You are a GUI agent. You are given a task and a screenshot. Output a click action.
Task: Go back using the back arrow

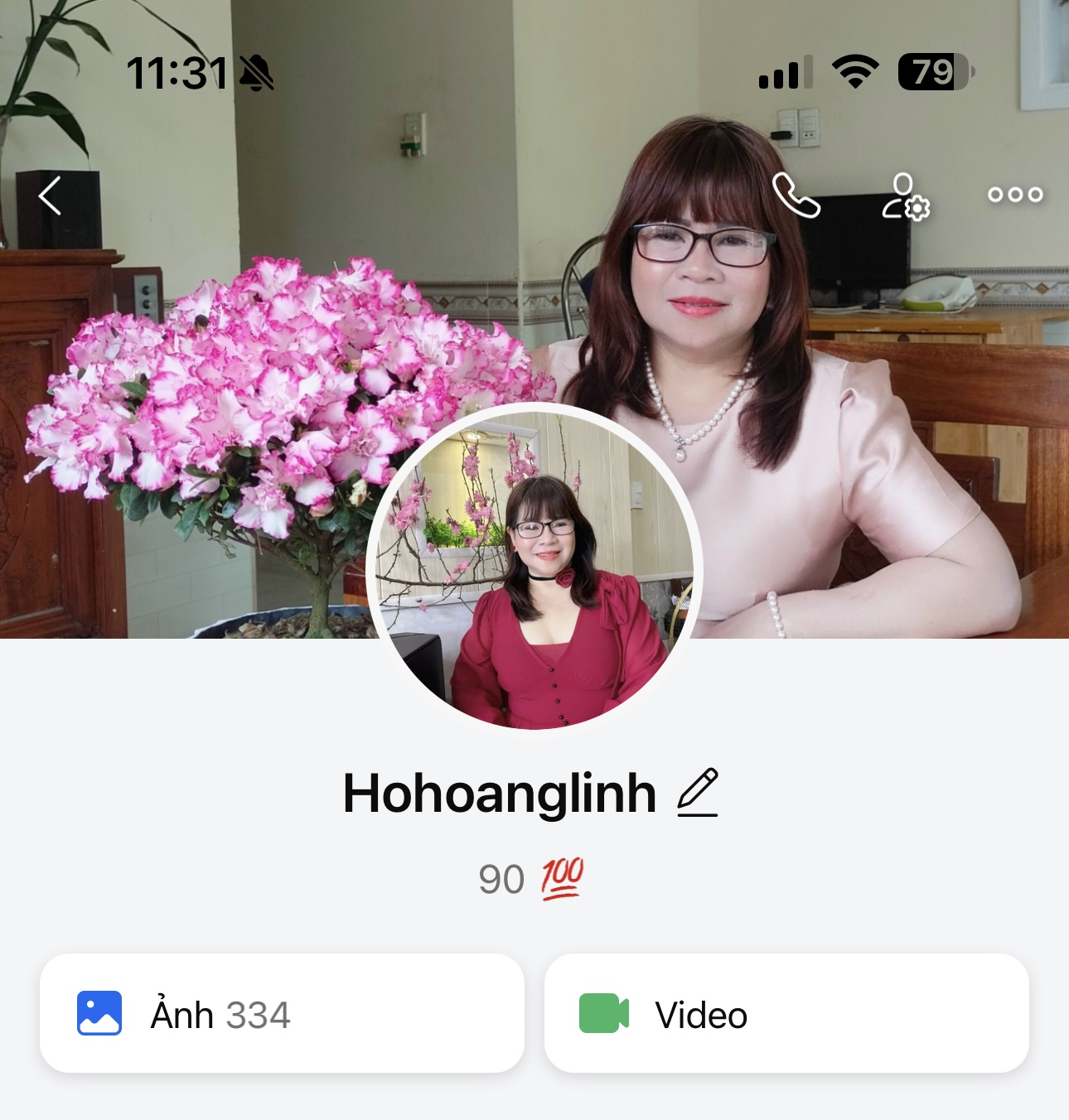[x=50, y=196]
